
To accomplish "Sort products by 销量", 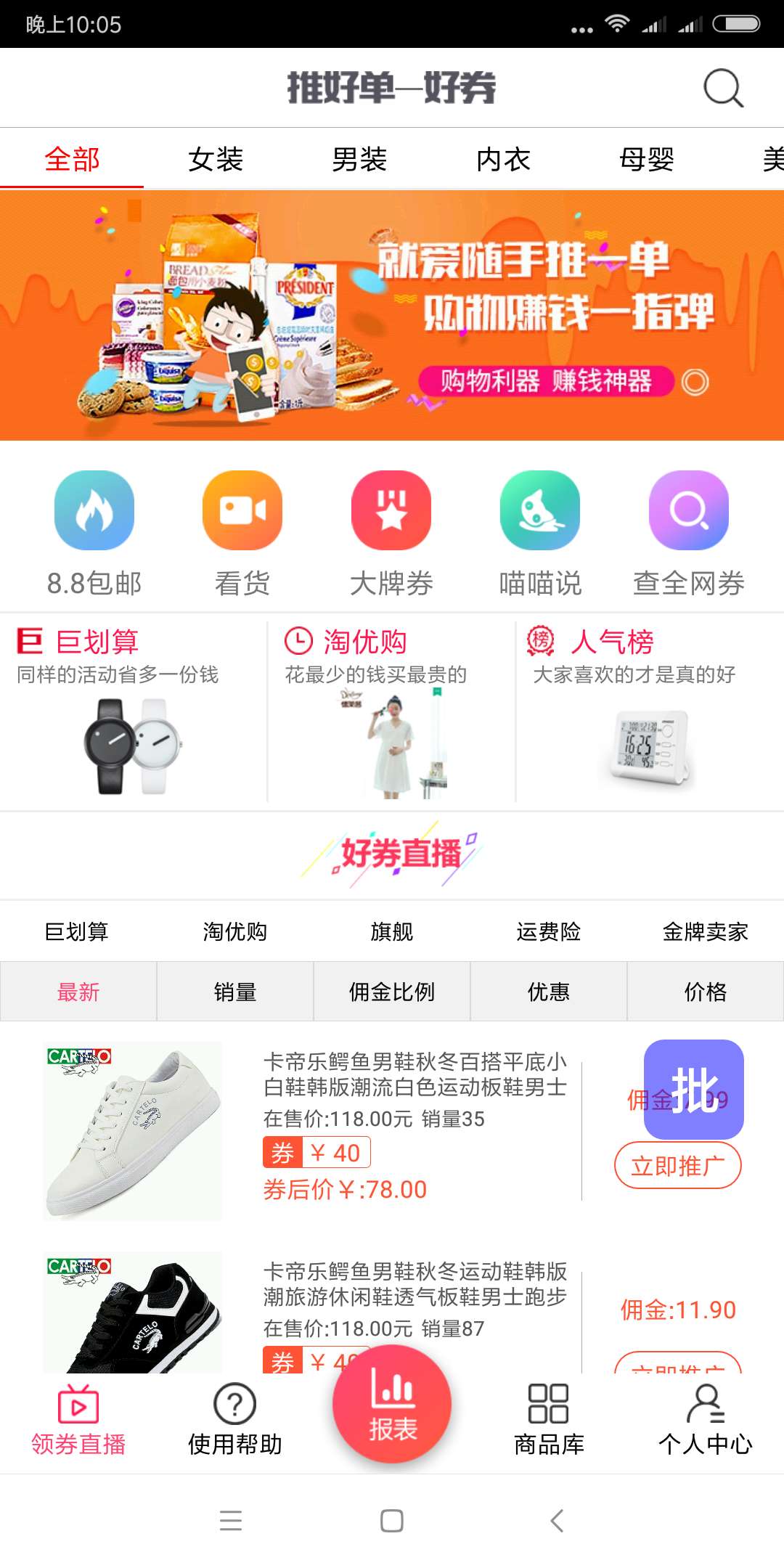I will (x=235, y=992).
